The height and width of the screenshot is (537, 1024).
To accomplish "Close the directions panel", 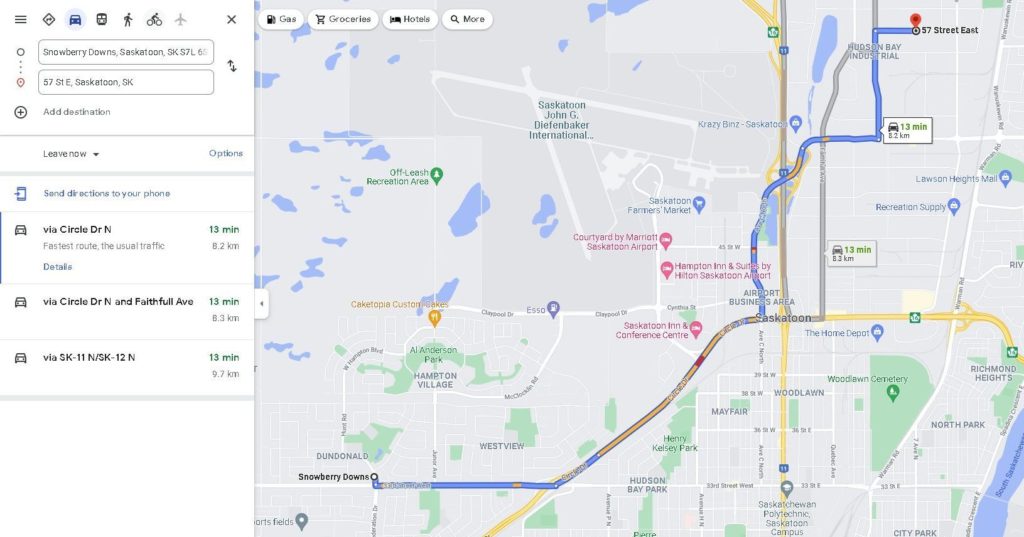I will 231,19.
